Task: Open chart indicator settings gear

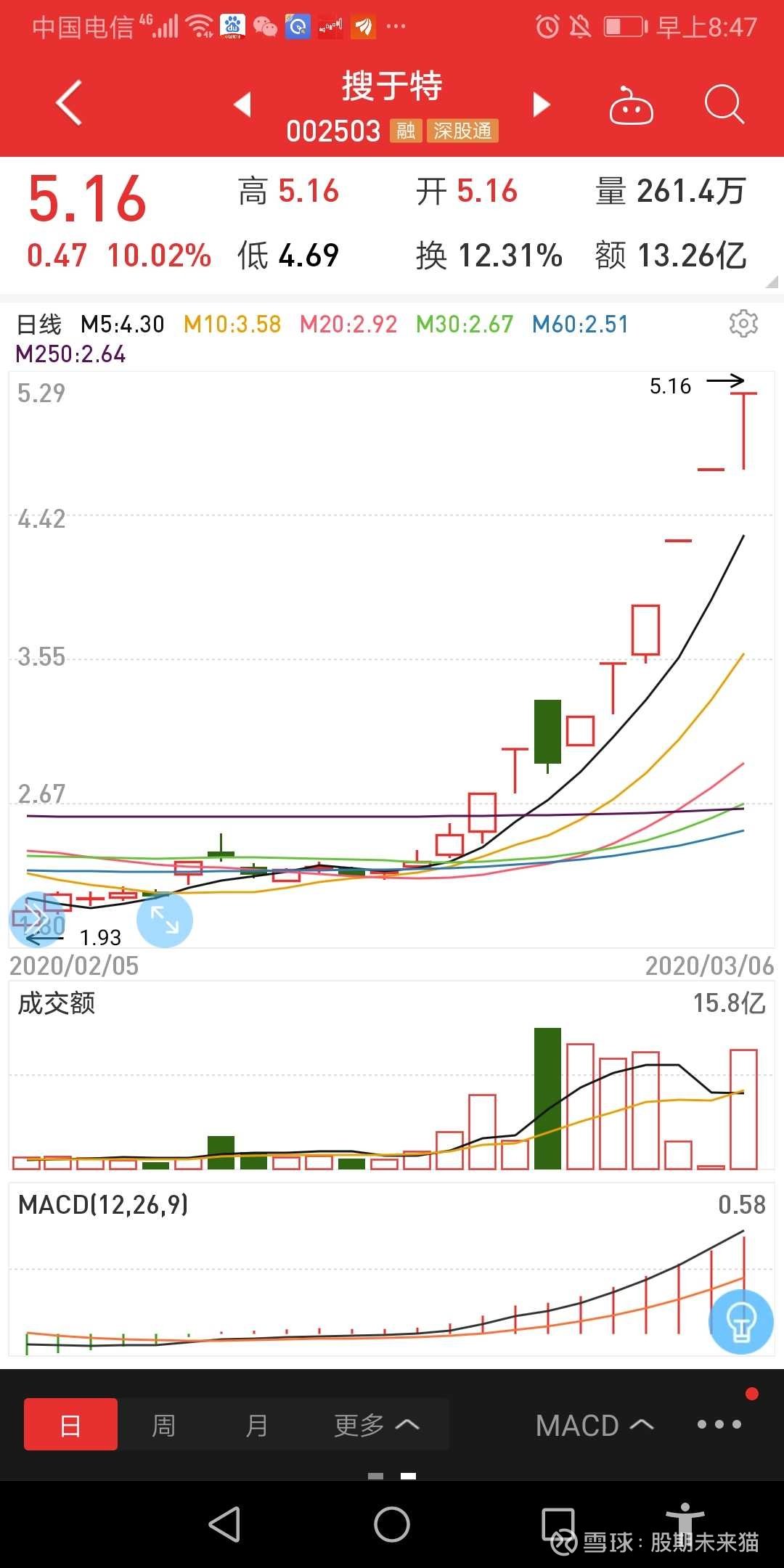Action: coord(743,323)
